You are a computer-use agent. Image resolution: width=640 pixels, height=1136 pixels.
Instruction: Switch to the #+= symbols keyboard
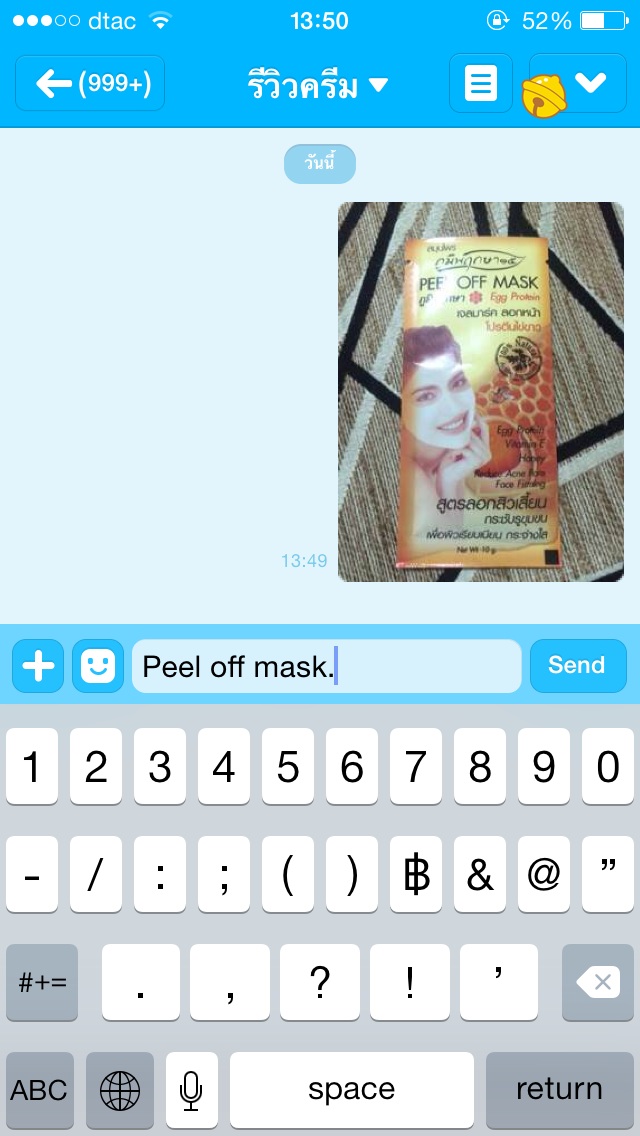tap(42, 982)
